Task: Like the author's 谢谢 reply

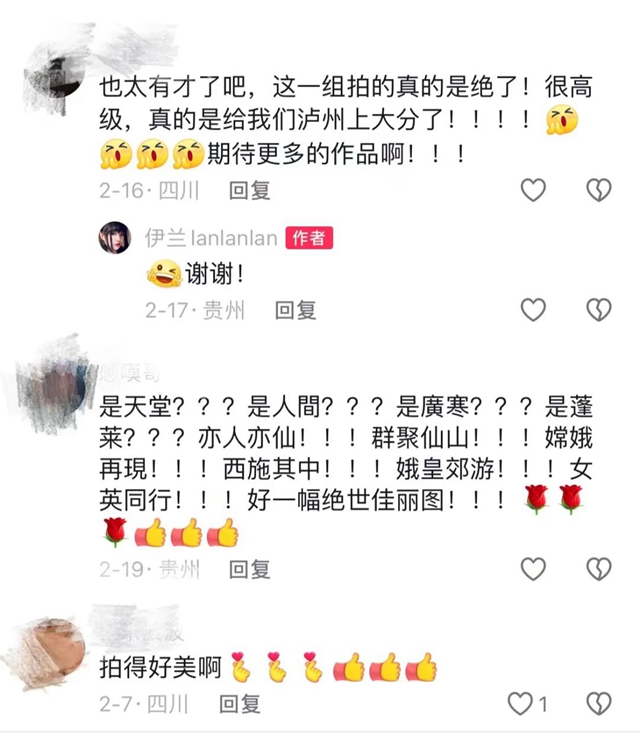Action: [x=534, y=309]
